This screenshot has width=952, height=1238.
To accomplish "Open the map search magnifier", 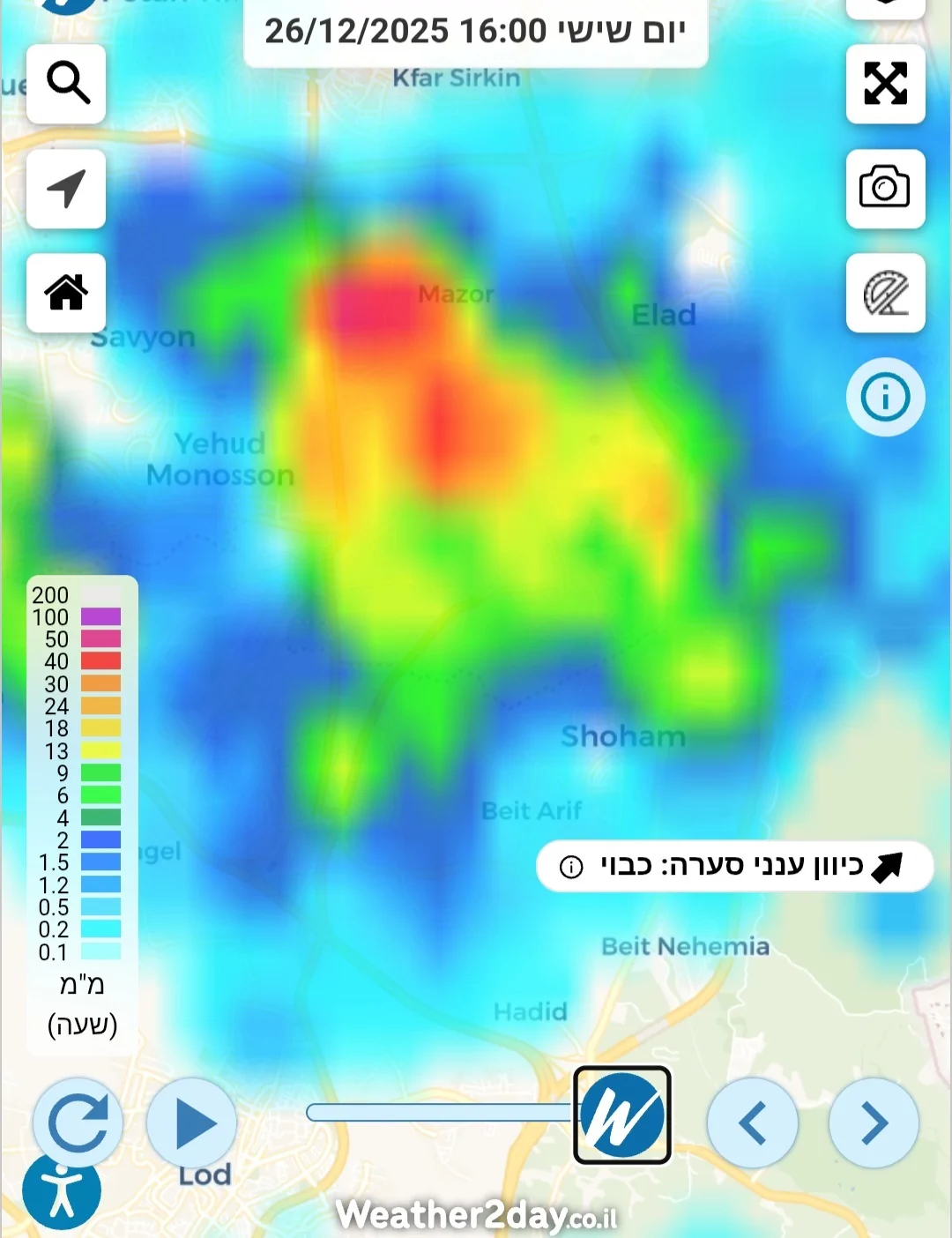I will (66, 84).
